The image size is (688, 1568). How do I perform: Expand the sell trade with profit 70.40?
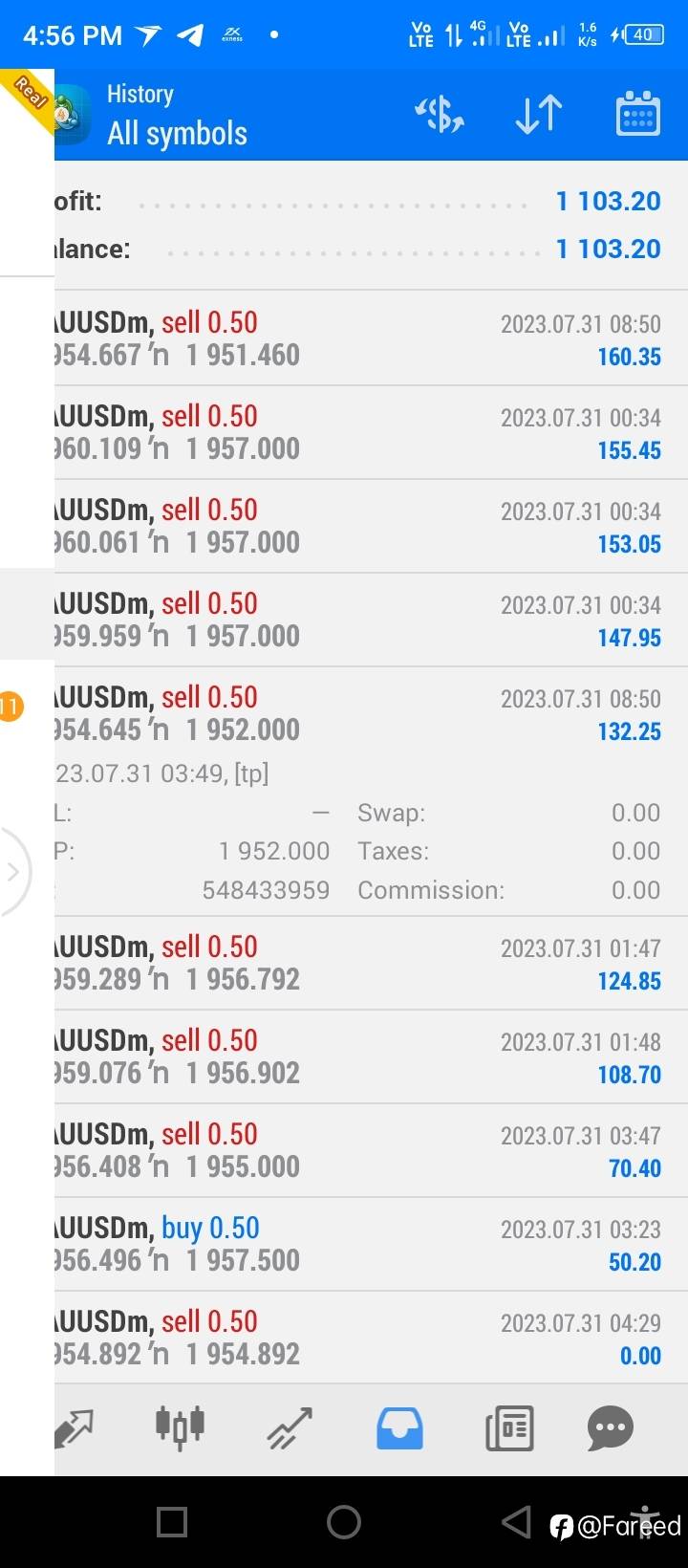(371, 1150)
